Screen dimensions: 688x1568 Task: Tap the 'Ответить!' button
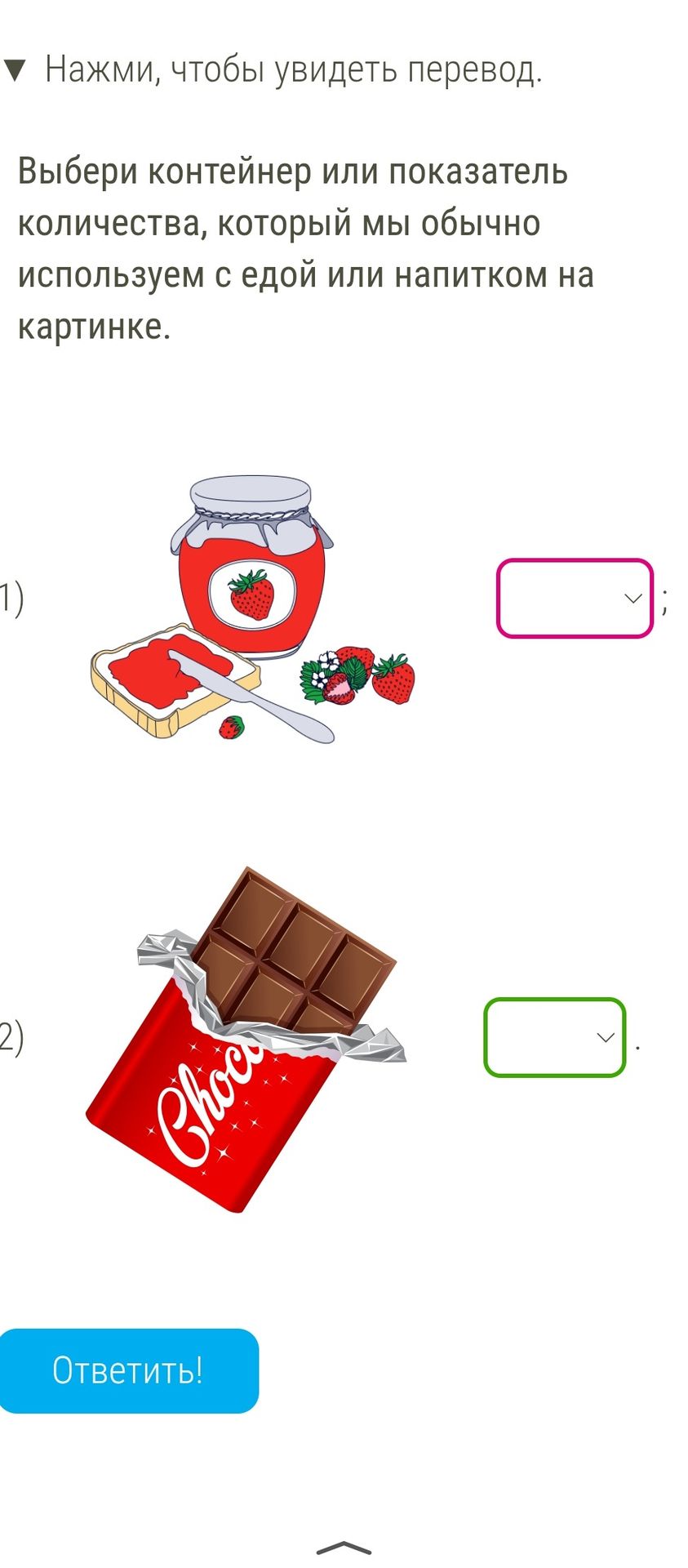pyautogui.click(x=128, y=1370)
